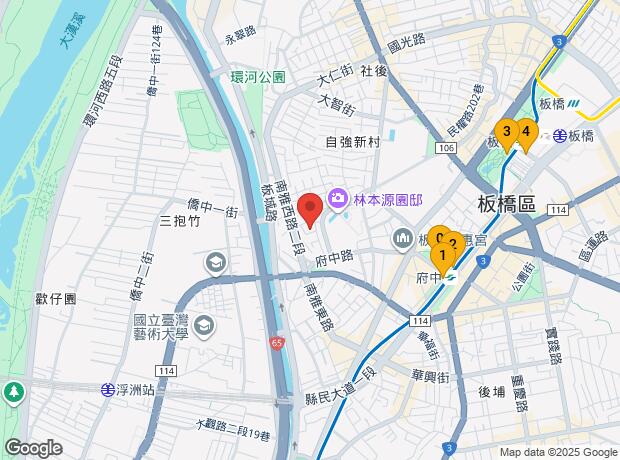
Task: Select orange marker number 4
Action: coord(527,135)
